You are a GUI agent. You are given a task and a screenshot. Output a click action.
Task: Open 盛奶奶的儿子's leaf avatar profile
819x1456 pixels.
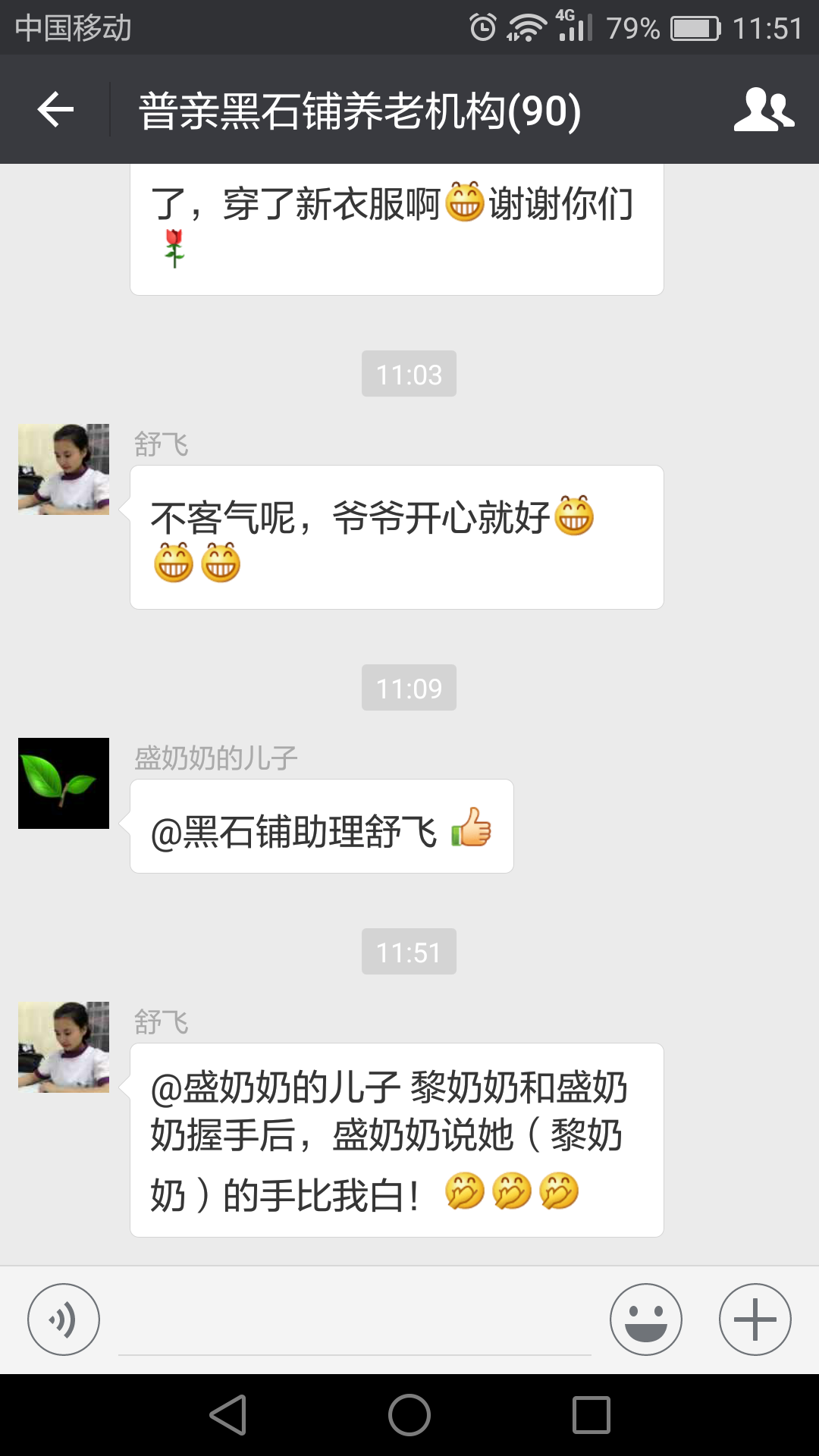[64, 783]
